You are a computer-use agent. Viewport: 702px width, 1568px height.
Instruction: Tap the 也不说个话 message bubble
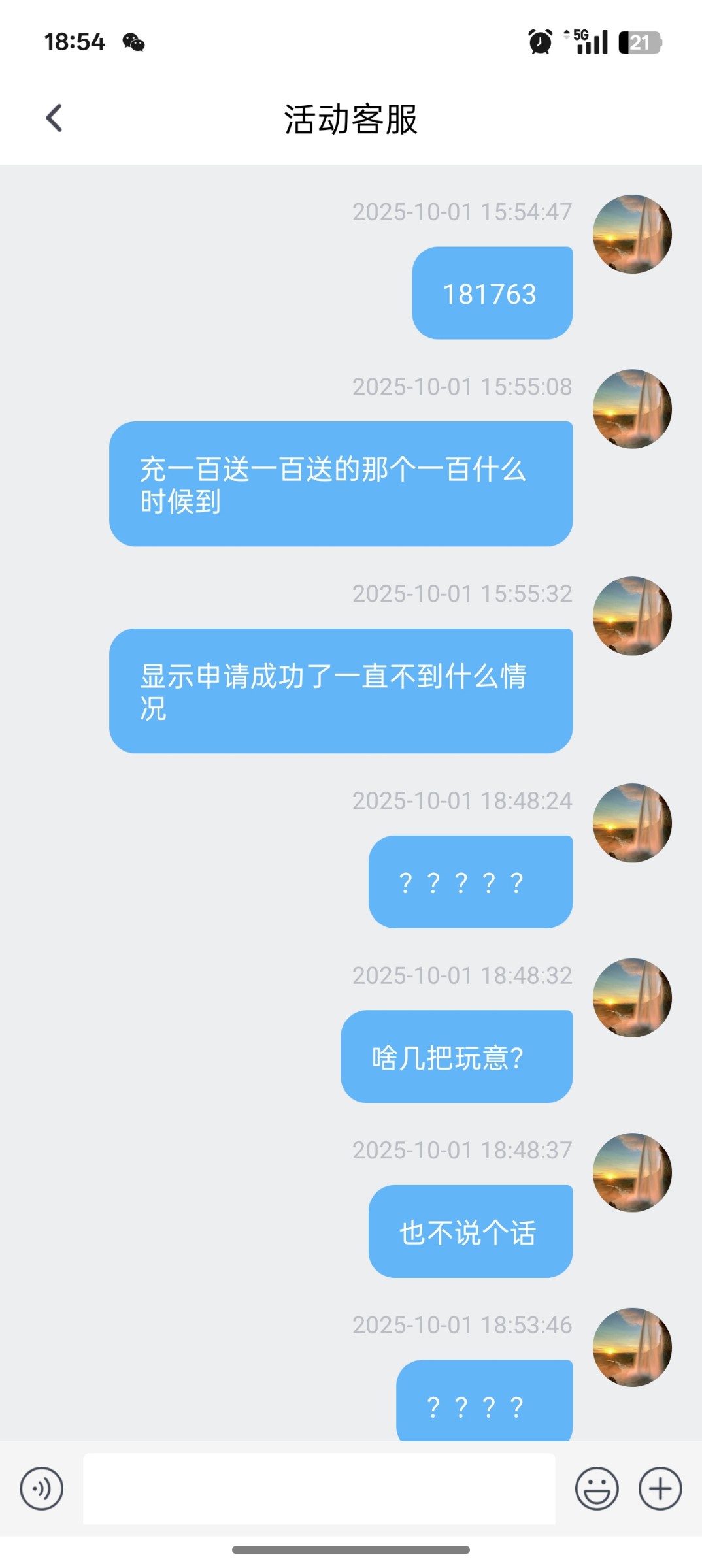pyautogui.click(x=471, y=1231)
